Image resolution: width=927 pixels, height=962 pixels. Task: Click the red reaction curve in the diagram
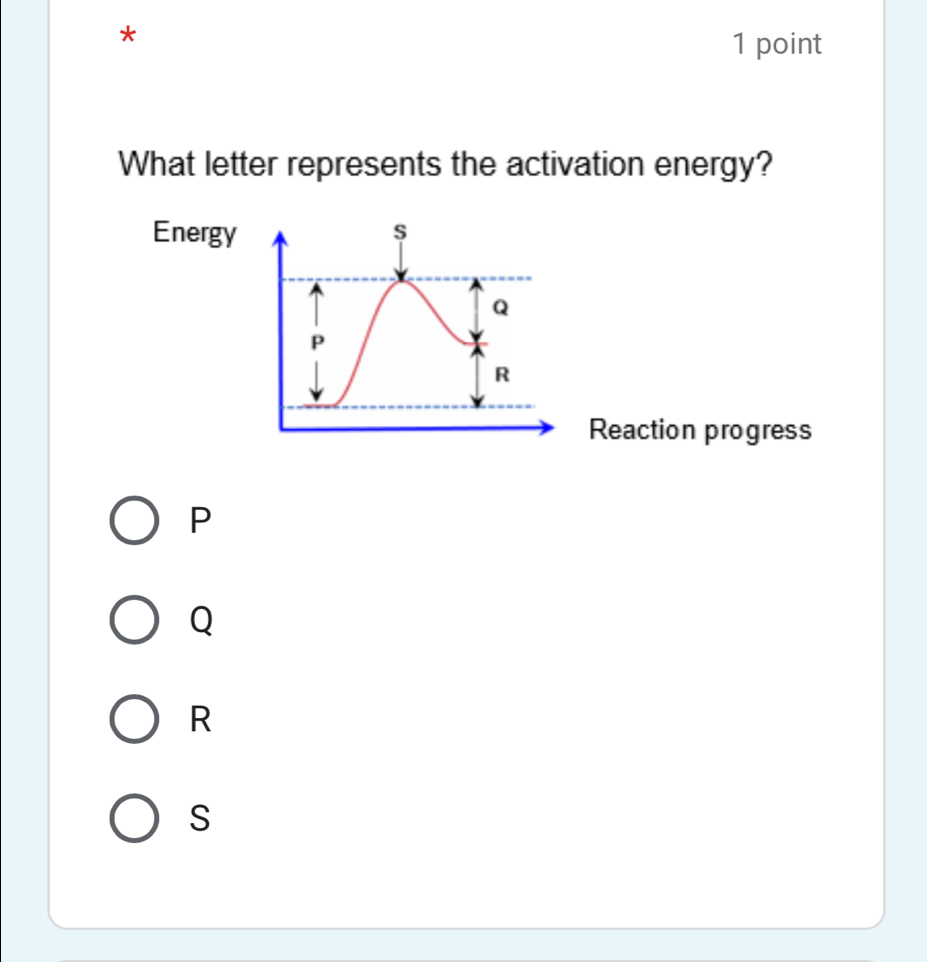tap(400, 282)
